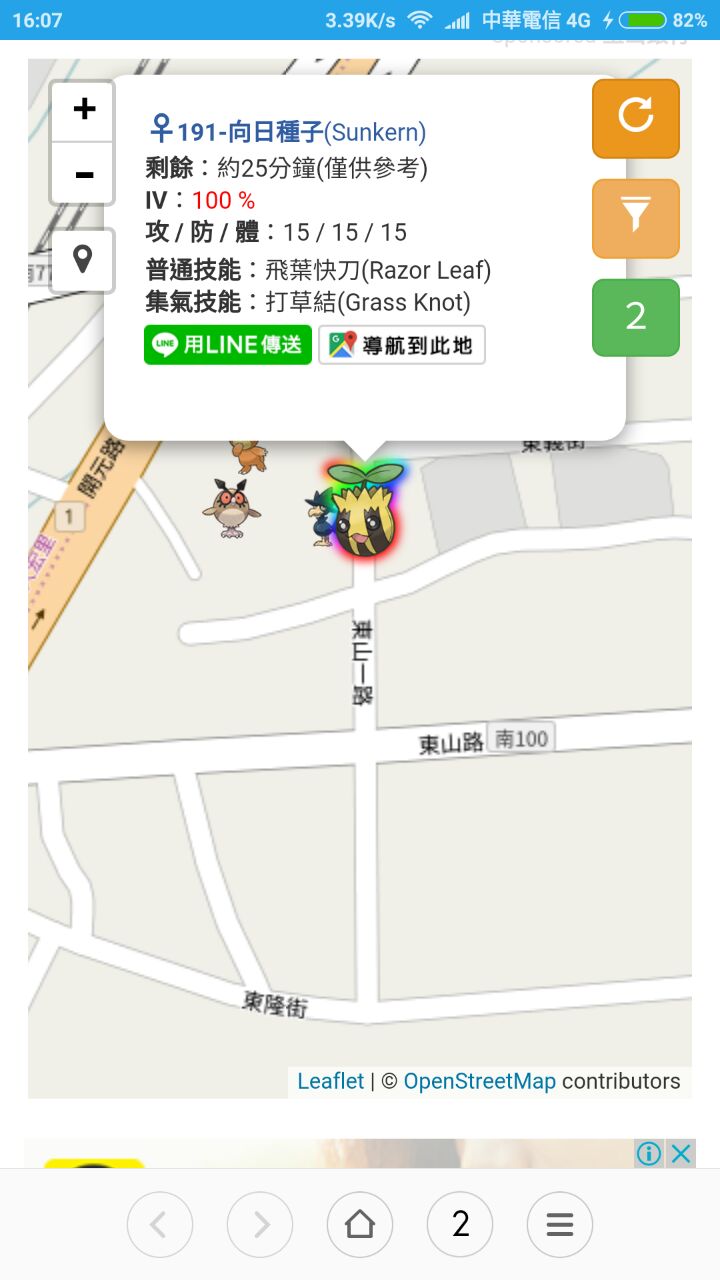The width and height of the screenshot is (720, 1280).
Task: View ad info icon
Action: pos(649,1154)
